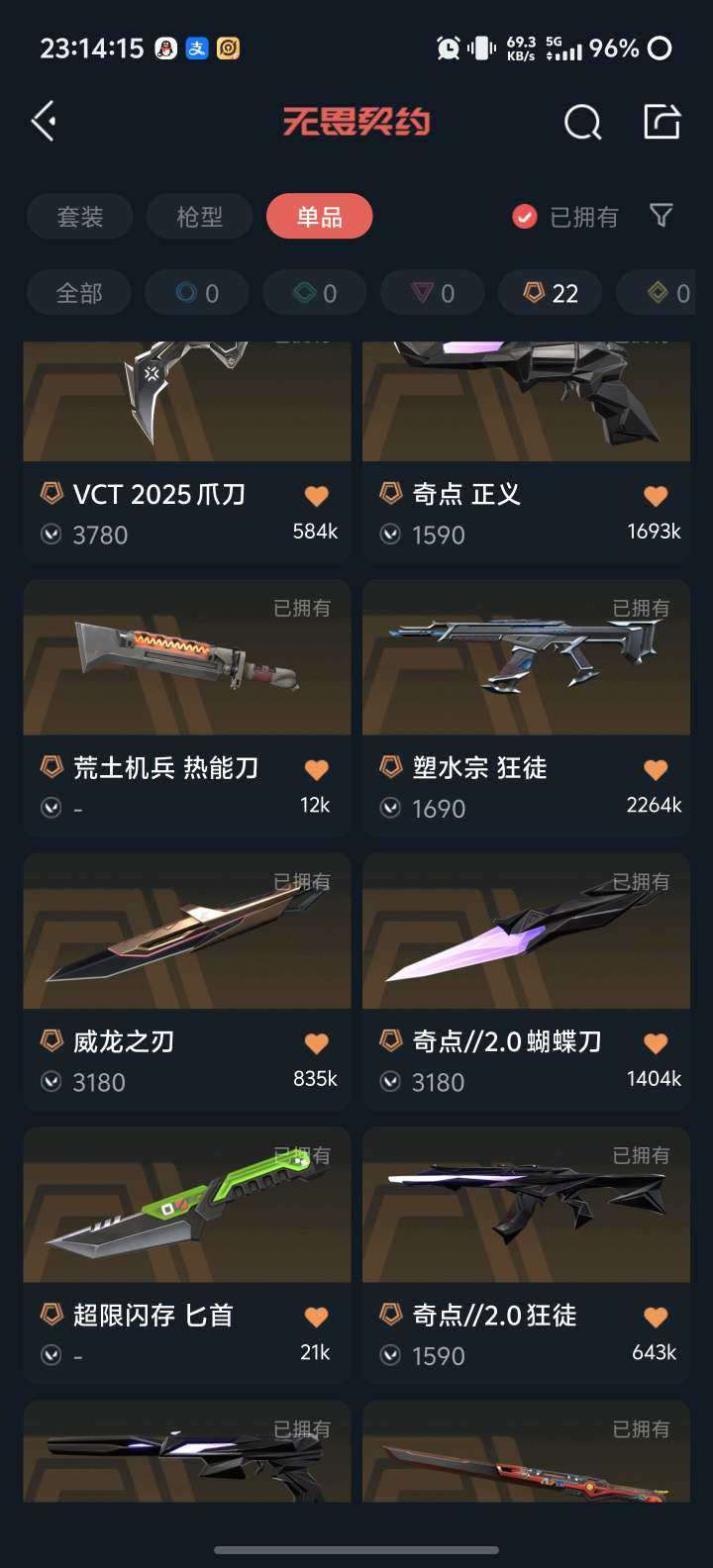This screenshot has height=1568, width=713.
Task: Favorite the VCT 2025 爪刀 with the heart
Action: pyautogui.click(x=315, y=495)
